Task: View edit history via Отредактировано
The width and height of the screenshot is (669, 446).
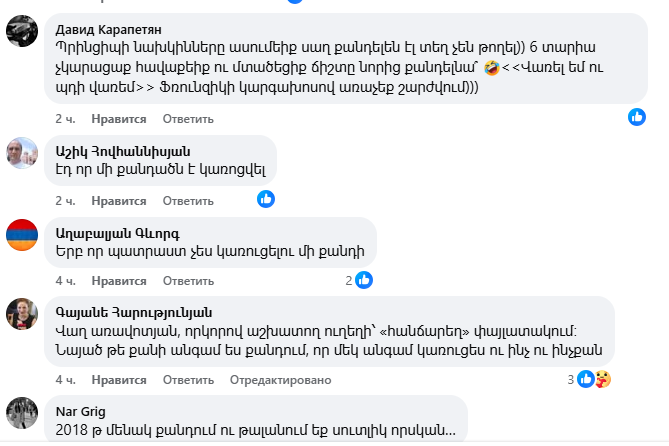Action: [x=280, y=380]
